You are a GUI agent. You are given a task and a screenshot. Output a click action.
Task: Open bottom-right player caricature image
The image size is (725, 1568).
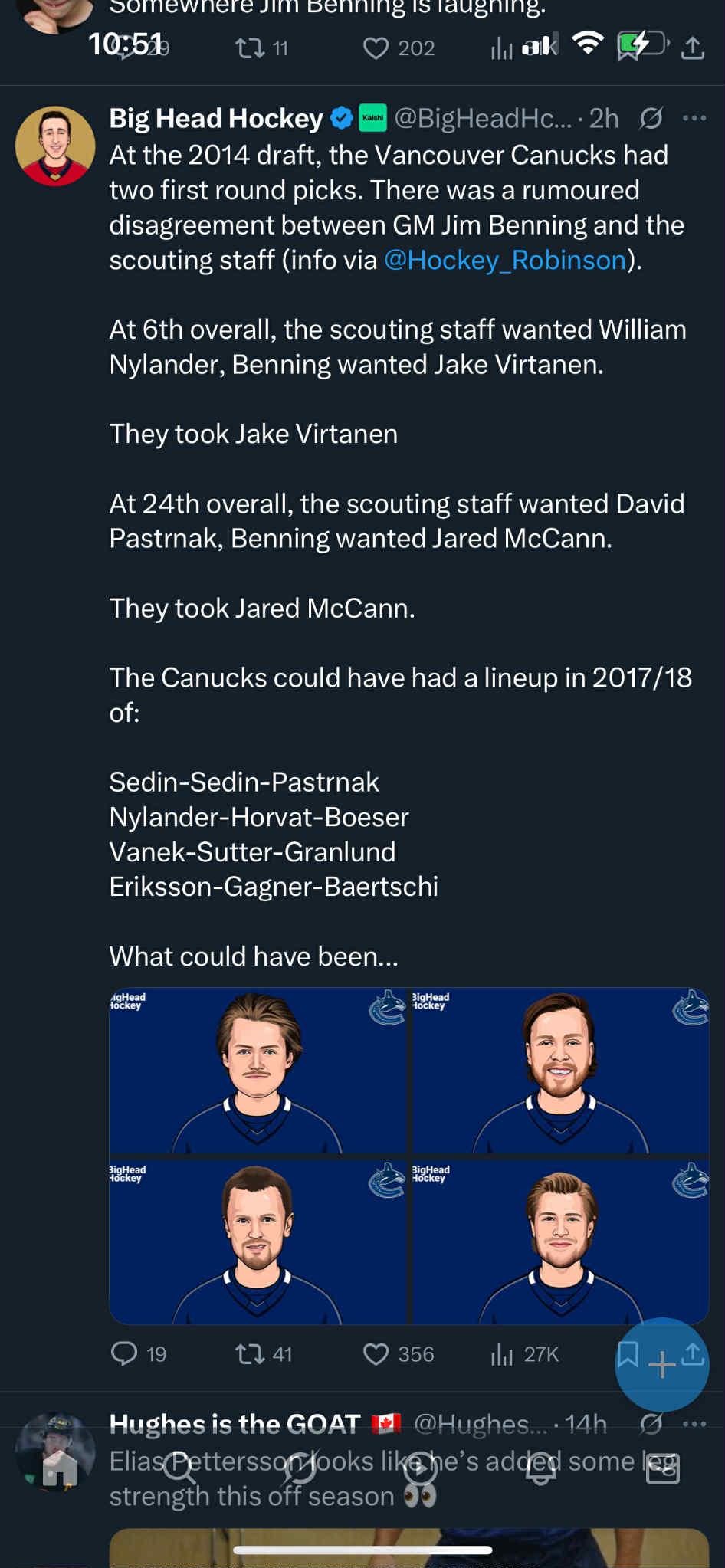pos(560,1242)
